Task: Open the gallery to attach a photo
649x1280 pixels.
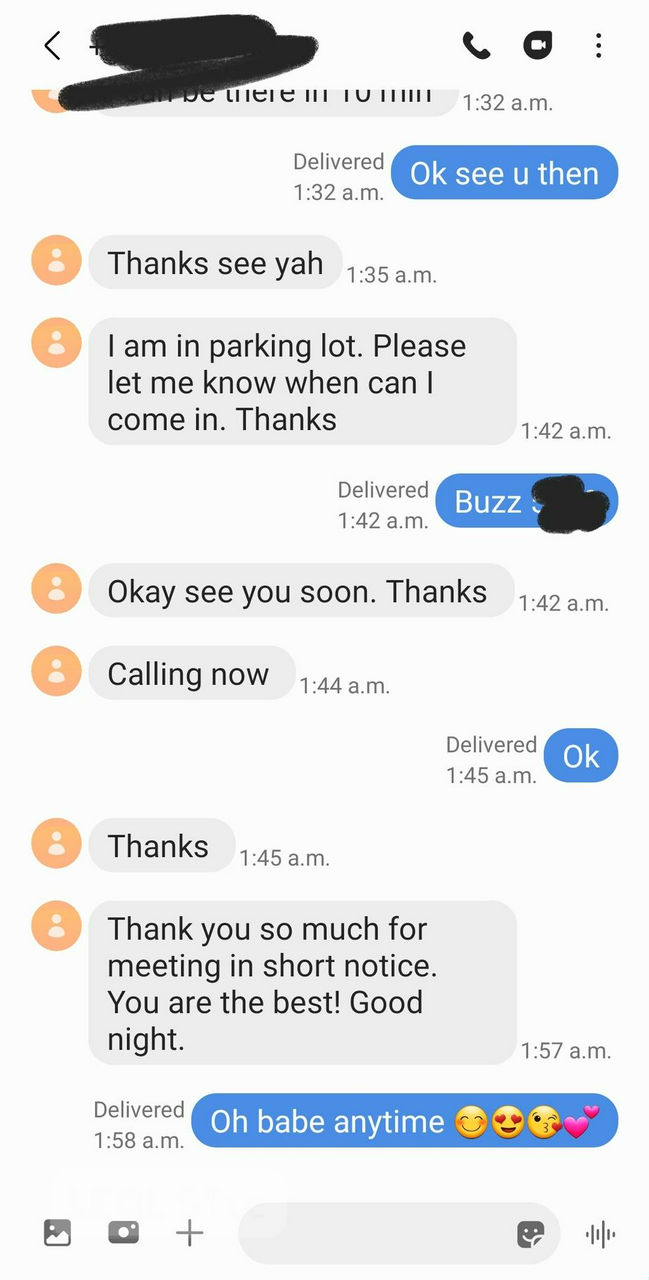Action: [x=58, y=1233]
